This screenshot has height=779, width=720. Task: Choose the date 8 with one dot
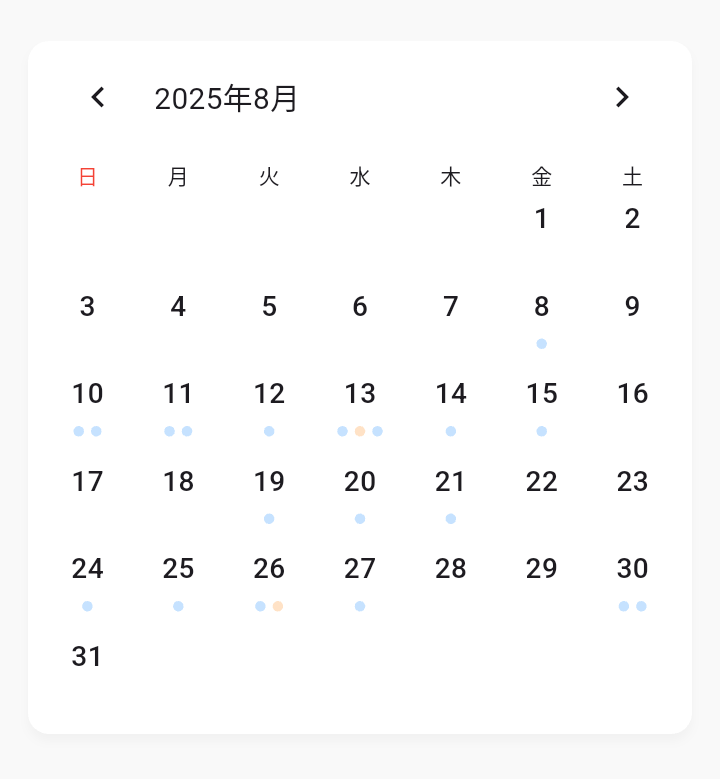(x=541, y=307)
